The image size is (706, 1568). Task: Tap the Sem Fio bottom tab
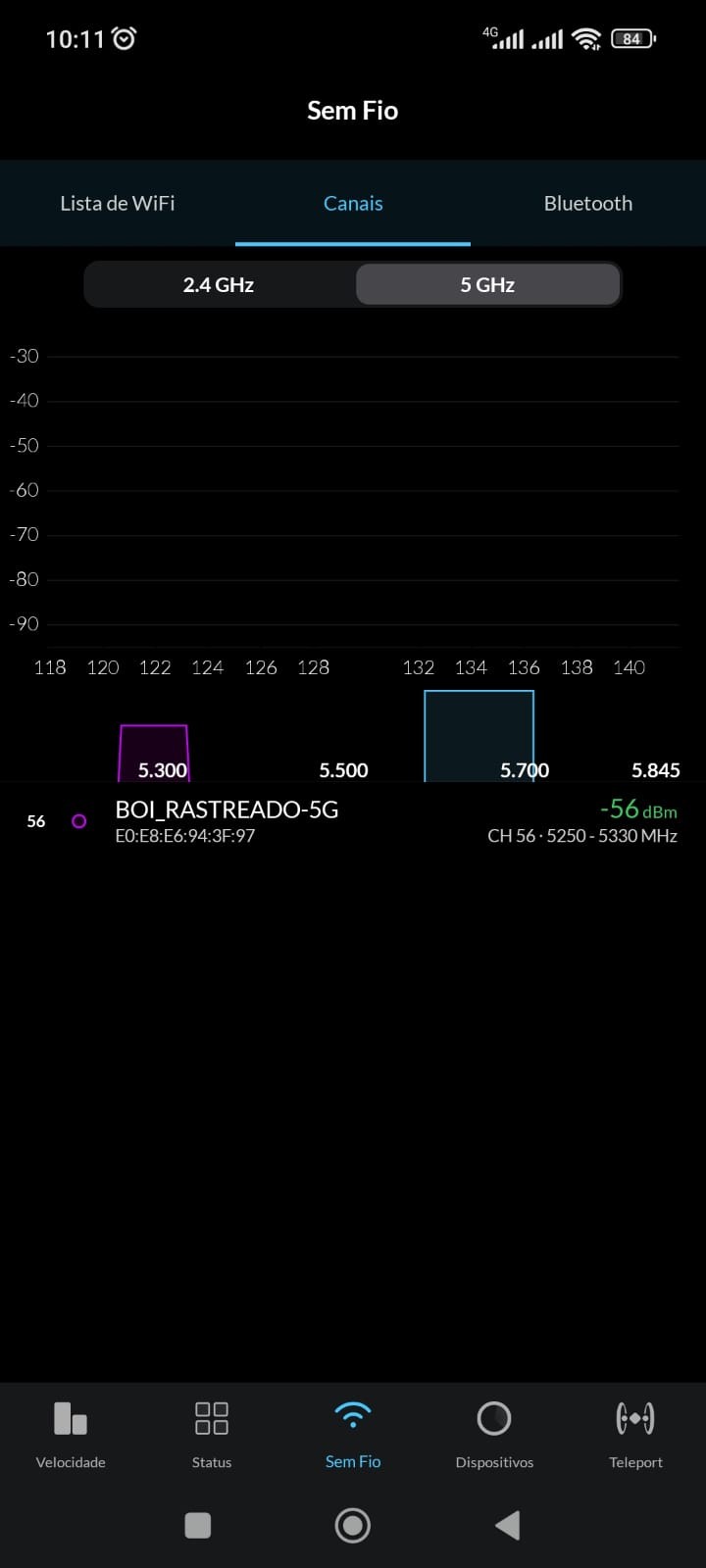pos(353,1434)
